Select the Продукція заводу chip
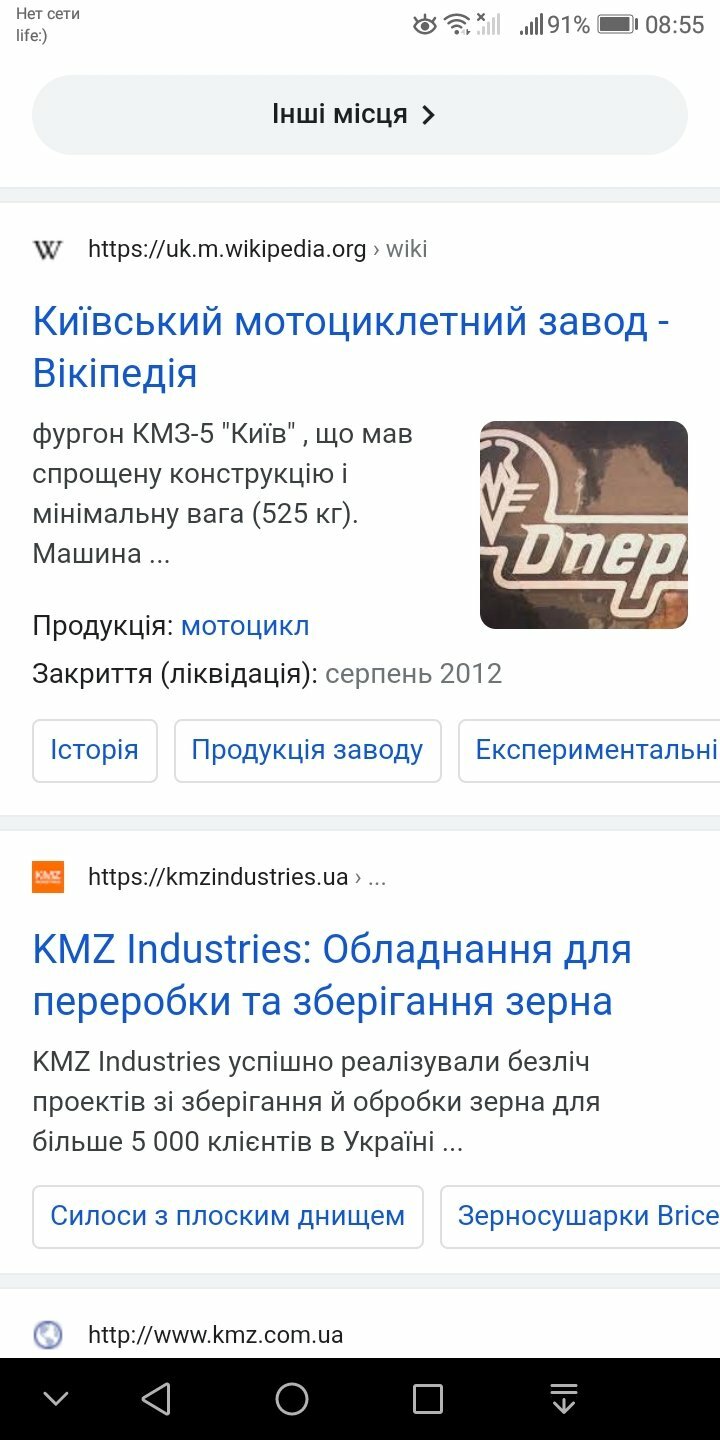 tap(308, 751)
